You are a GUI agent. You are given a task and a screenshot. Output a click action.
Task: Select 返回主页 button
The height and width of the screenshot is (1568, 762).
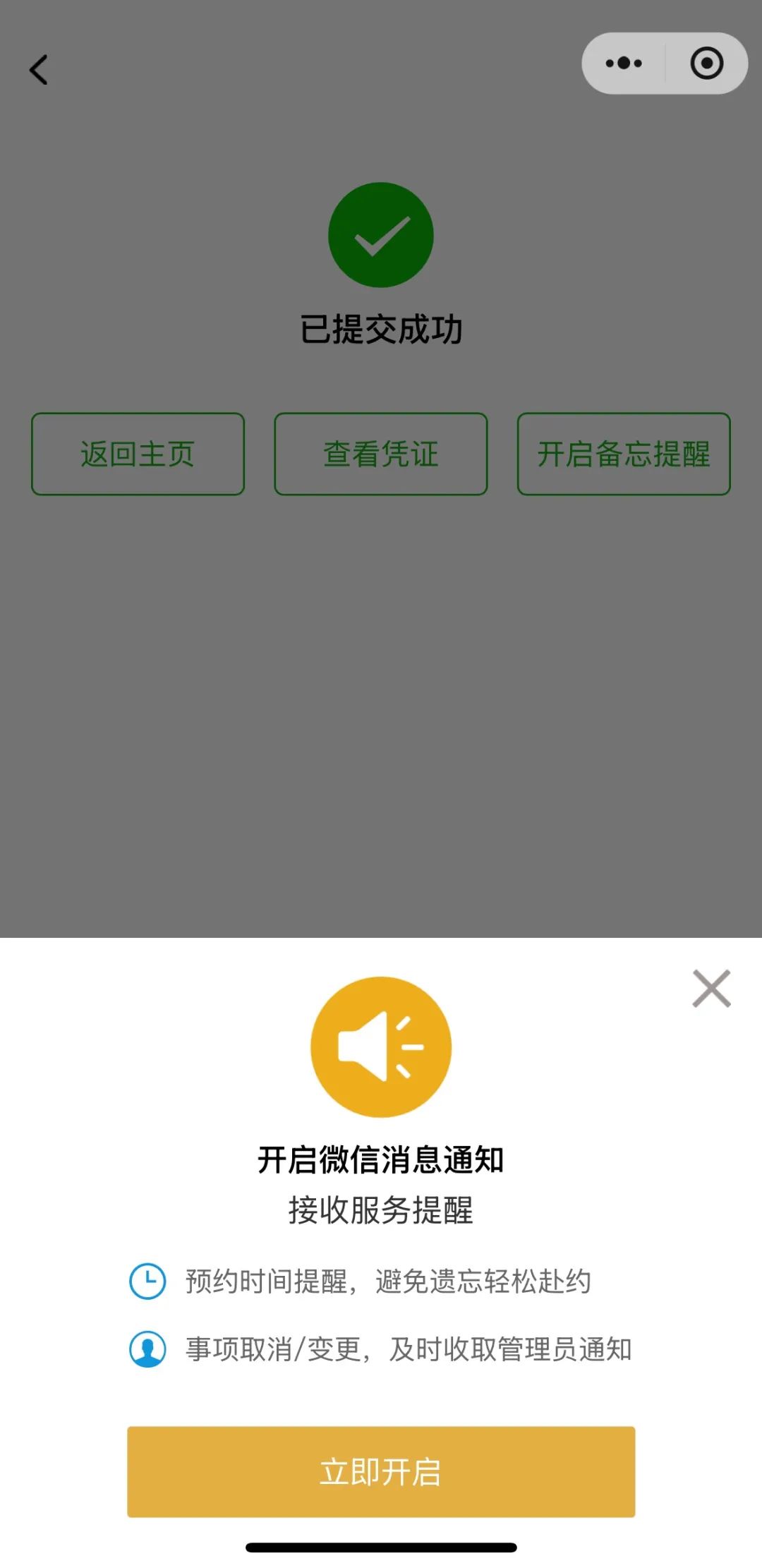pos(138,454)
